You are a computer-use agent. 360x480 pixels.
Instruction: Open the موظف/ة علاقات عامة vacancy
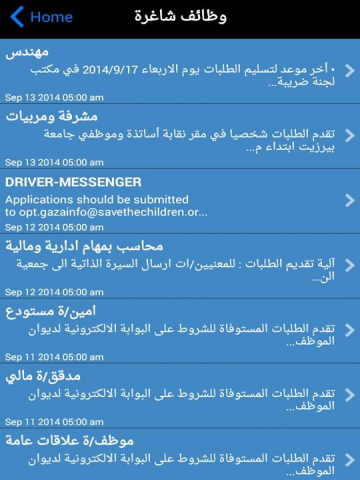coord(180,454)
